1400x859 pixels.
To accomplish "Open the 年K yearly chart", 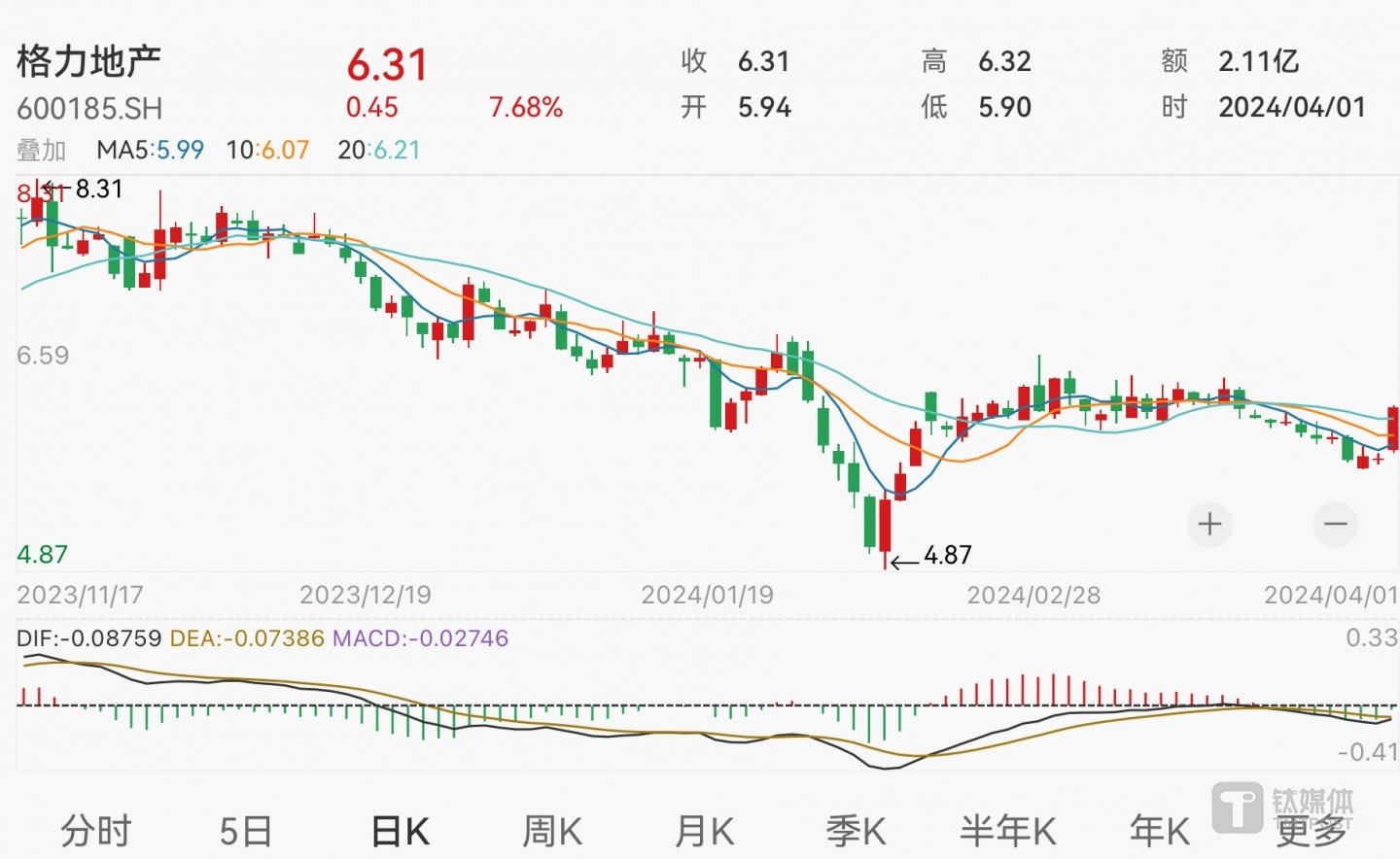I will click(1159, 832).
